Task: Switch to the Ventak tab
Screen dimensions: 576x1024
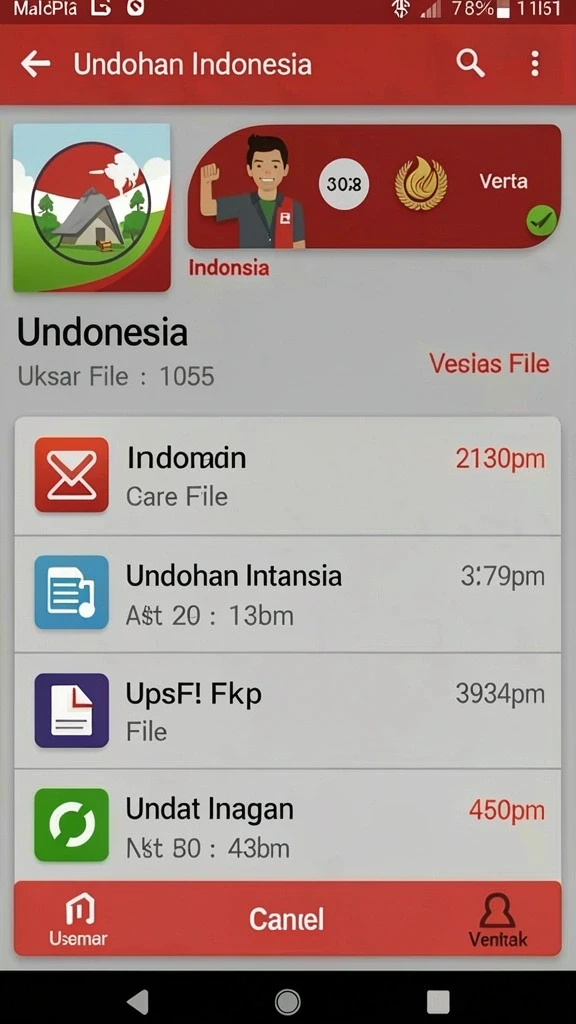Action: coord(498,920)
